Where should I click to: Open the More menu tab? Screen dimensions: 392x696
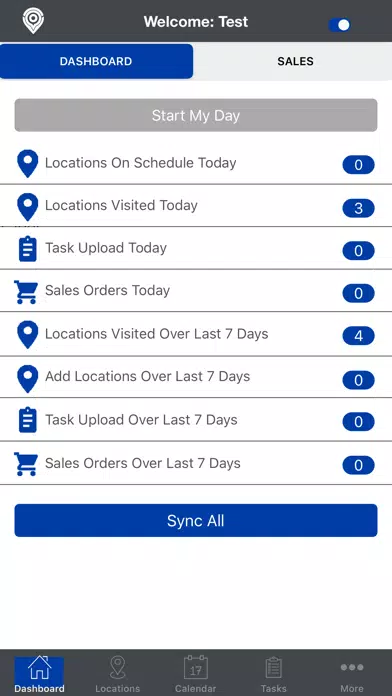(x=352, y=674)
